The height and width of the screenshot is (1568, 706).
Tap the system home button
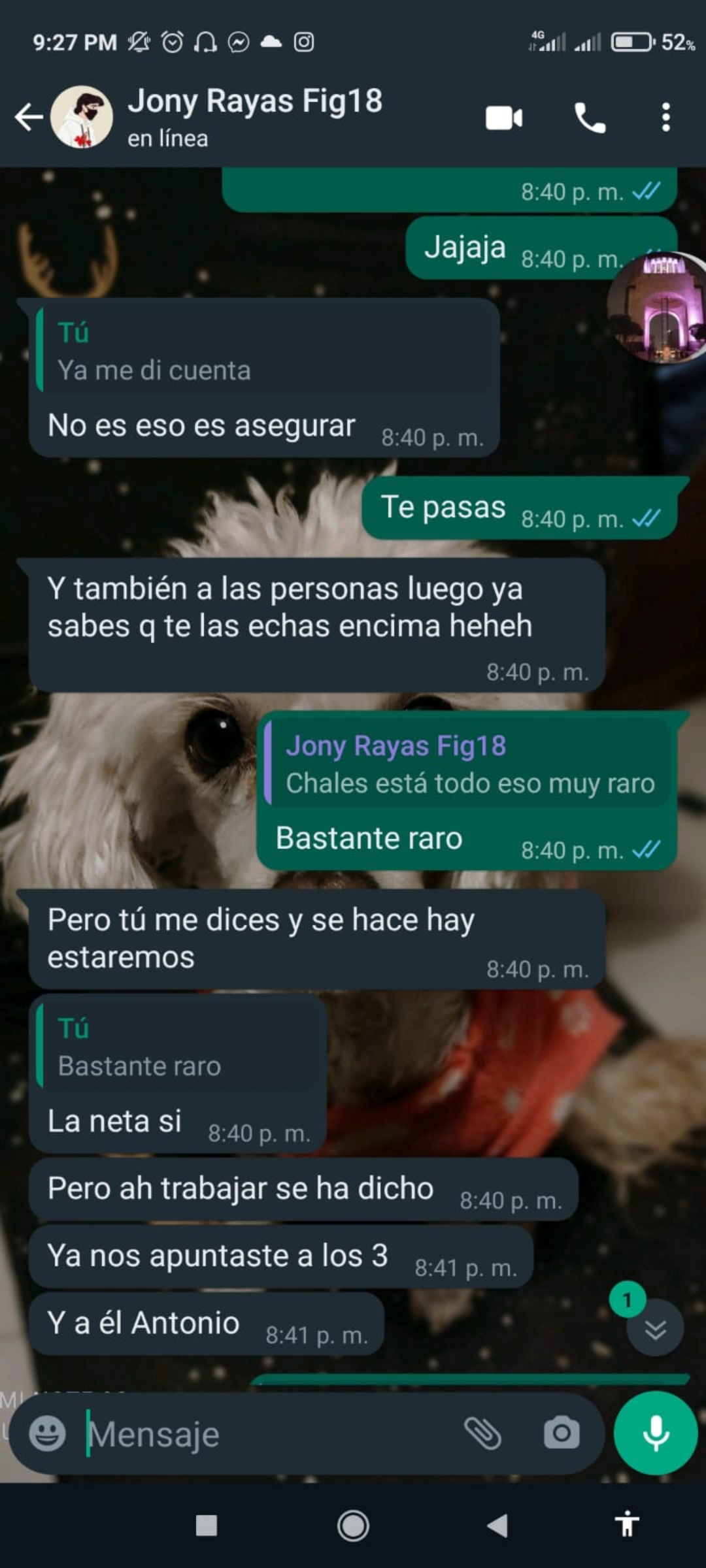coord(353,1526)
